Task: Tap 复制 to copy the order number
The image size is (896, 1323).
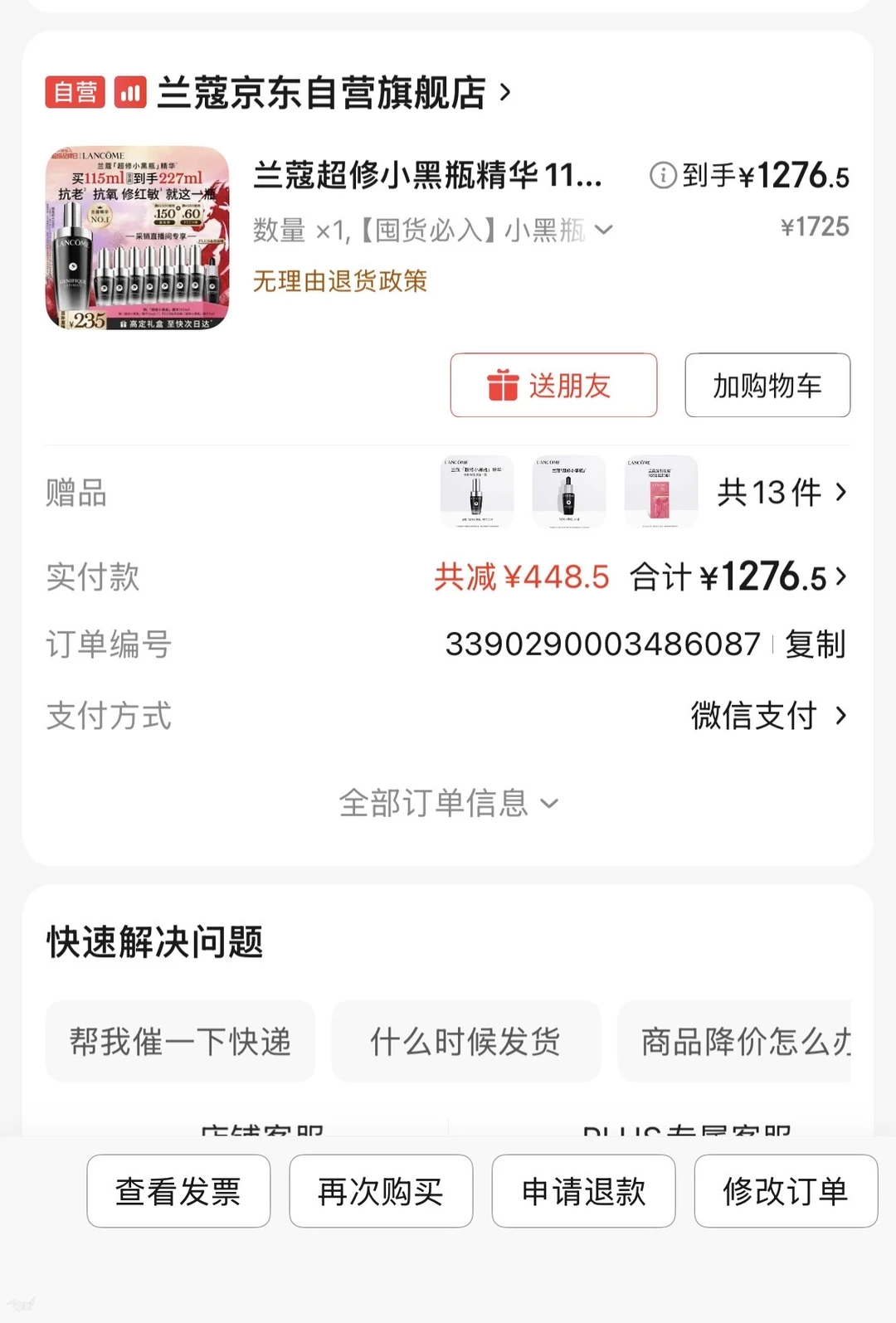Action: [816, 644]
